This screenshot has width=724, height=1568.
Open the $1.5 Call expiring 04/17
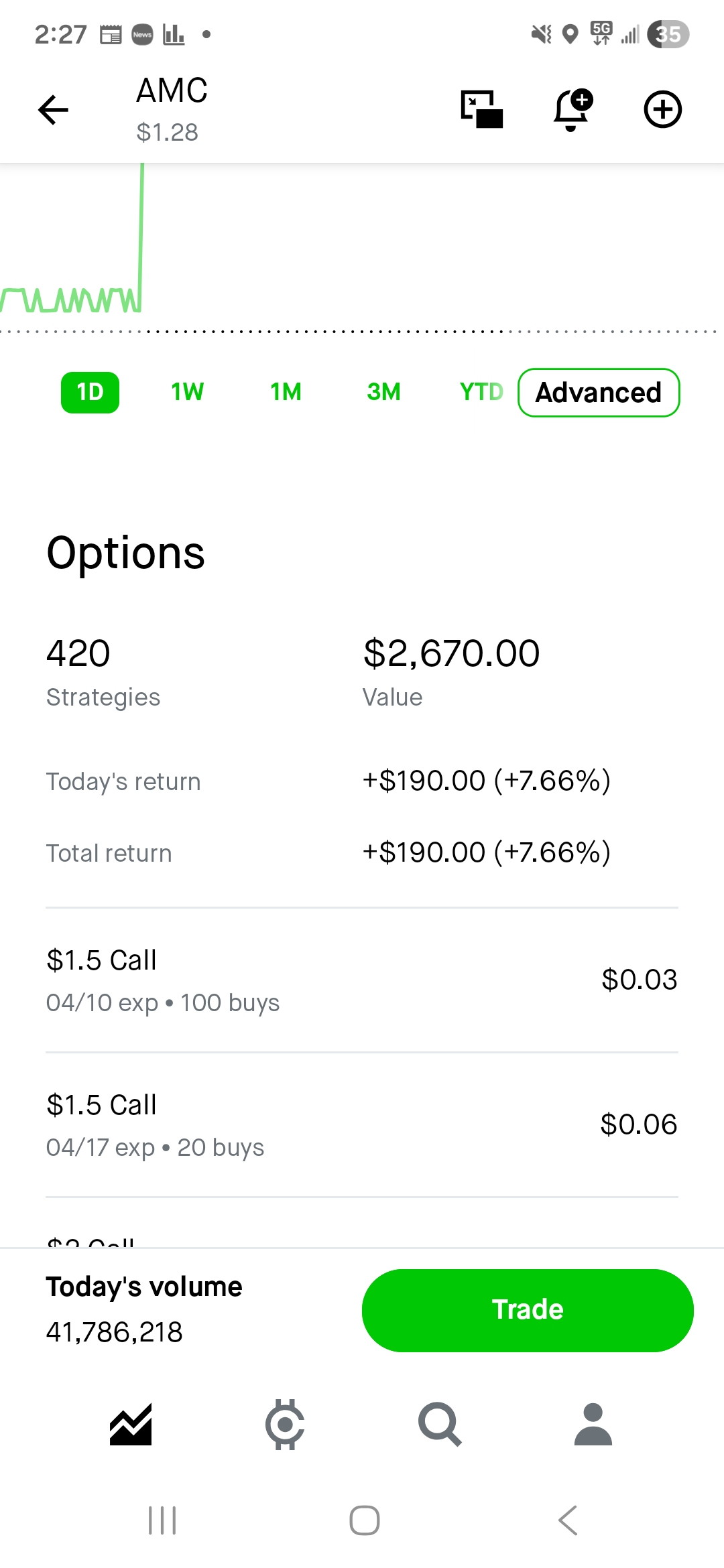point(362,1125)
